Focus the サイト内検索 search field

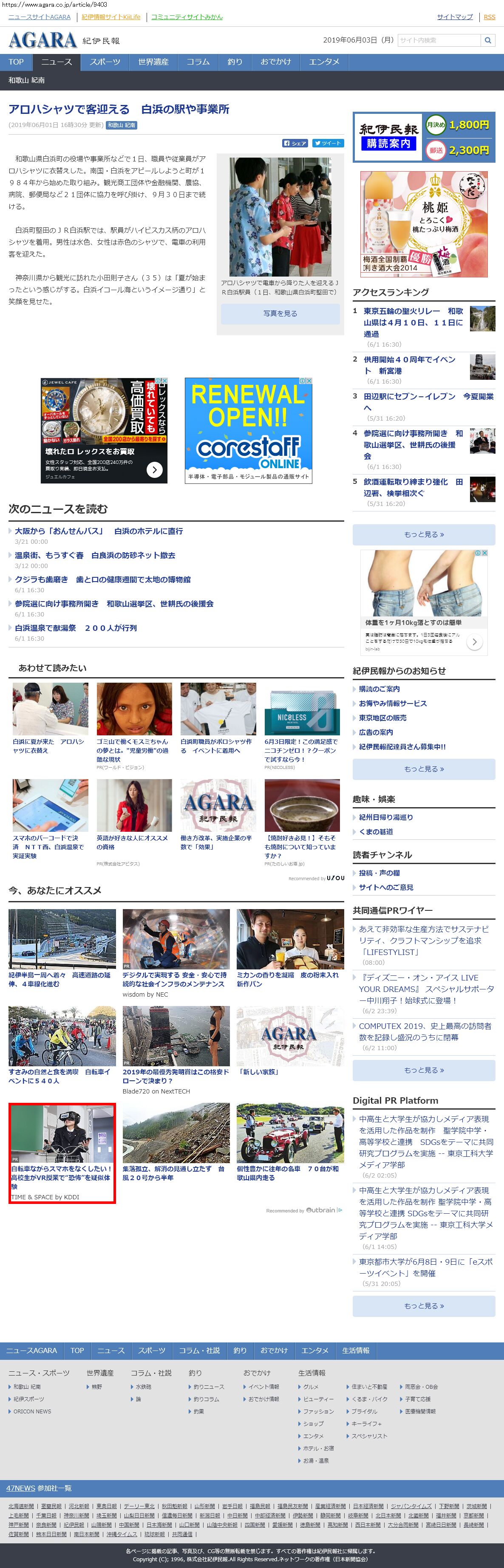coord(439,40)
